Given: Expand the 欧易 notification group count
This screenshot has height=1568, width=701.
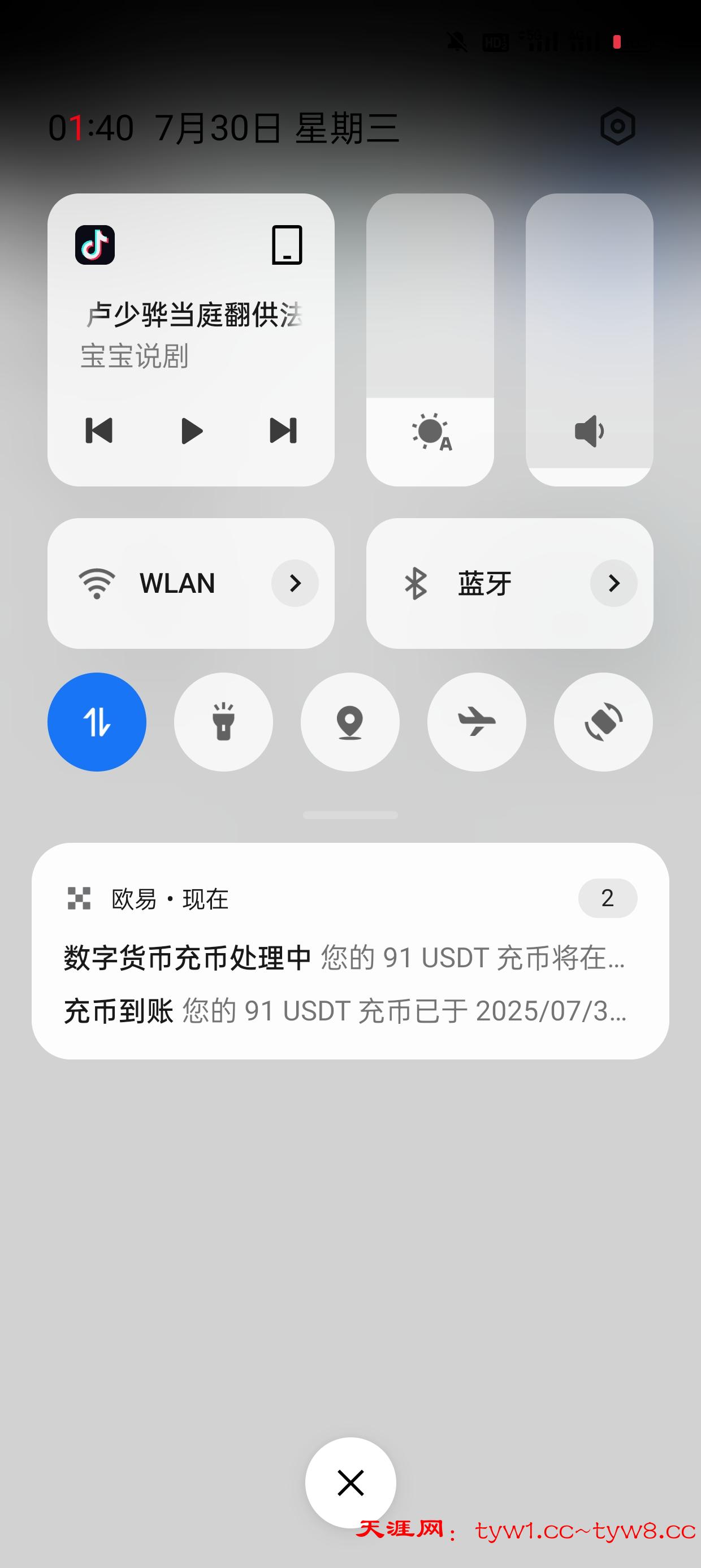Looking at the screenshot, I should 607,898.
